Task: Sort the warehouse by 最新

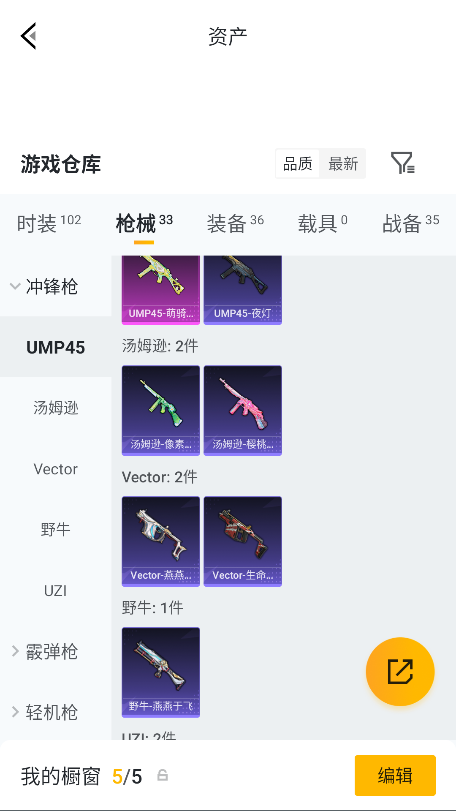Action: click(x=343, y=164)
